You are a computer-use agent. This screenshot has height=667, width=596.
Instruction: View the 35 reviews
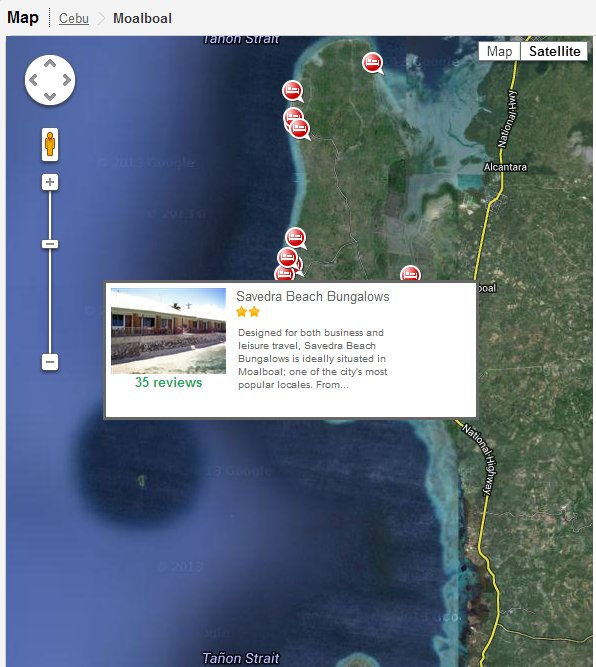point(168,382)
